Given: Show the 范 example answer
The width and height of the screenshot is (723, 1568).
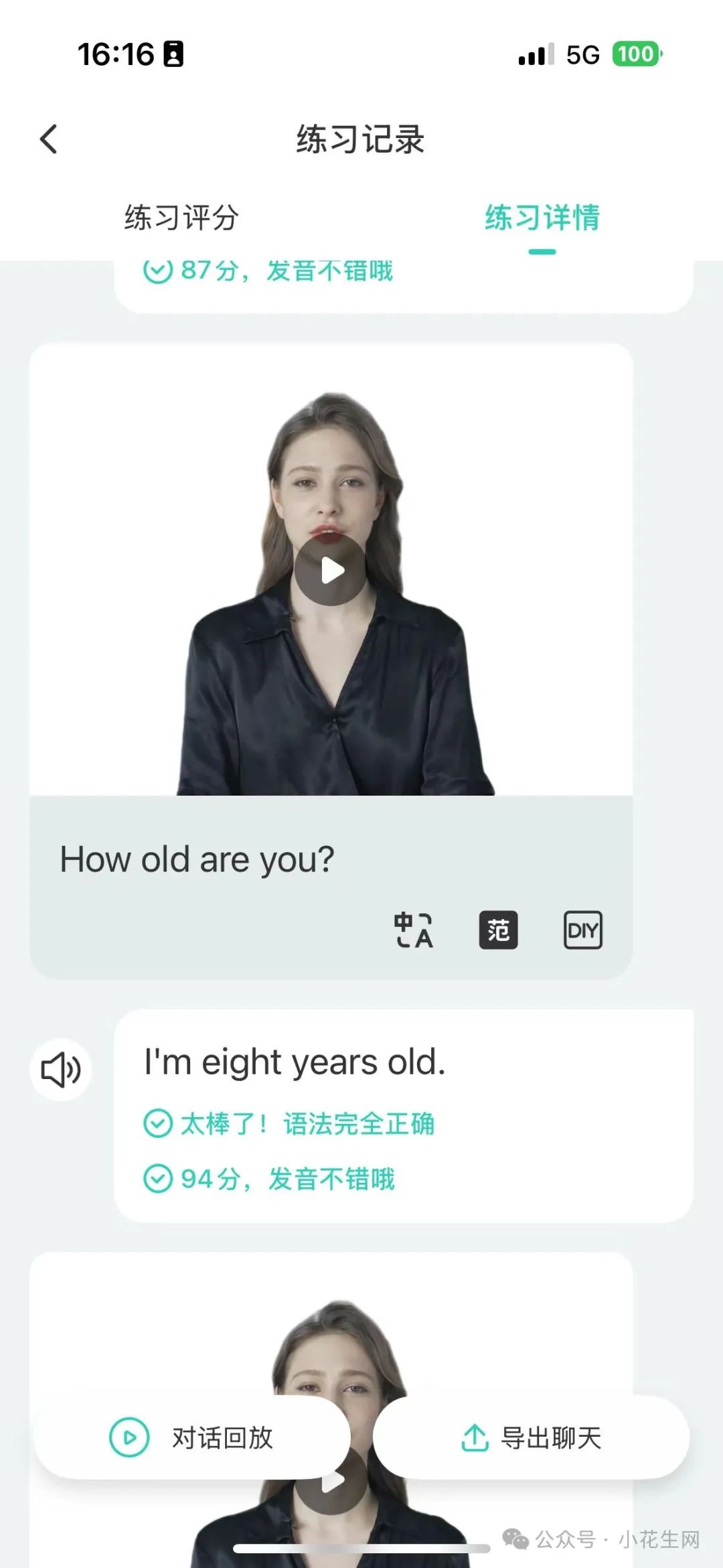Looking at the screenshot, I should coord(498,930).
